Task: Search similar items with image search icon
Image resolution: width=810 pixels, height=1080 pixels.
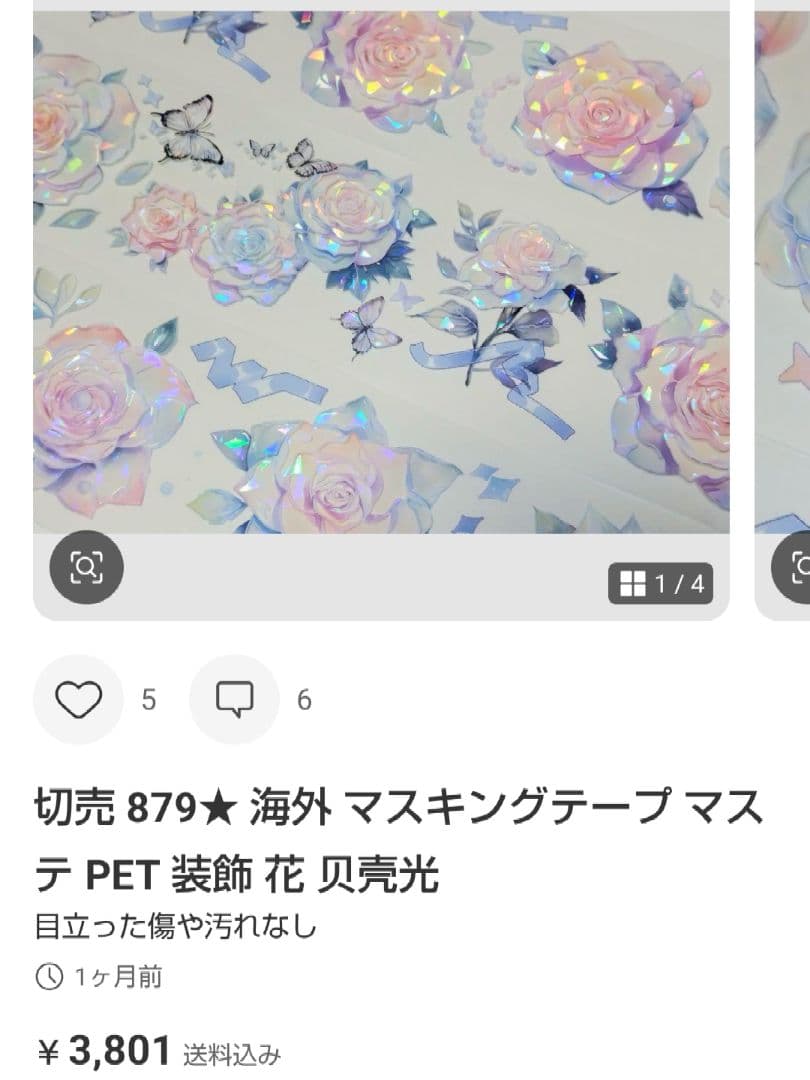Action: (86, 568)
